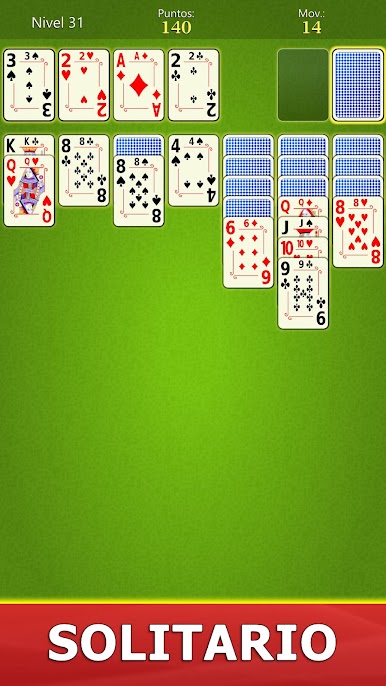Tap the 8 of clubs tableau card
Viewport: 386px width, 686px height.
point(84,170)
